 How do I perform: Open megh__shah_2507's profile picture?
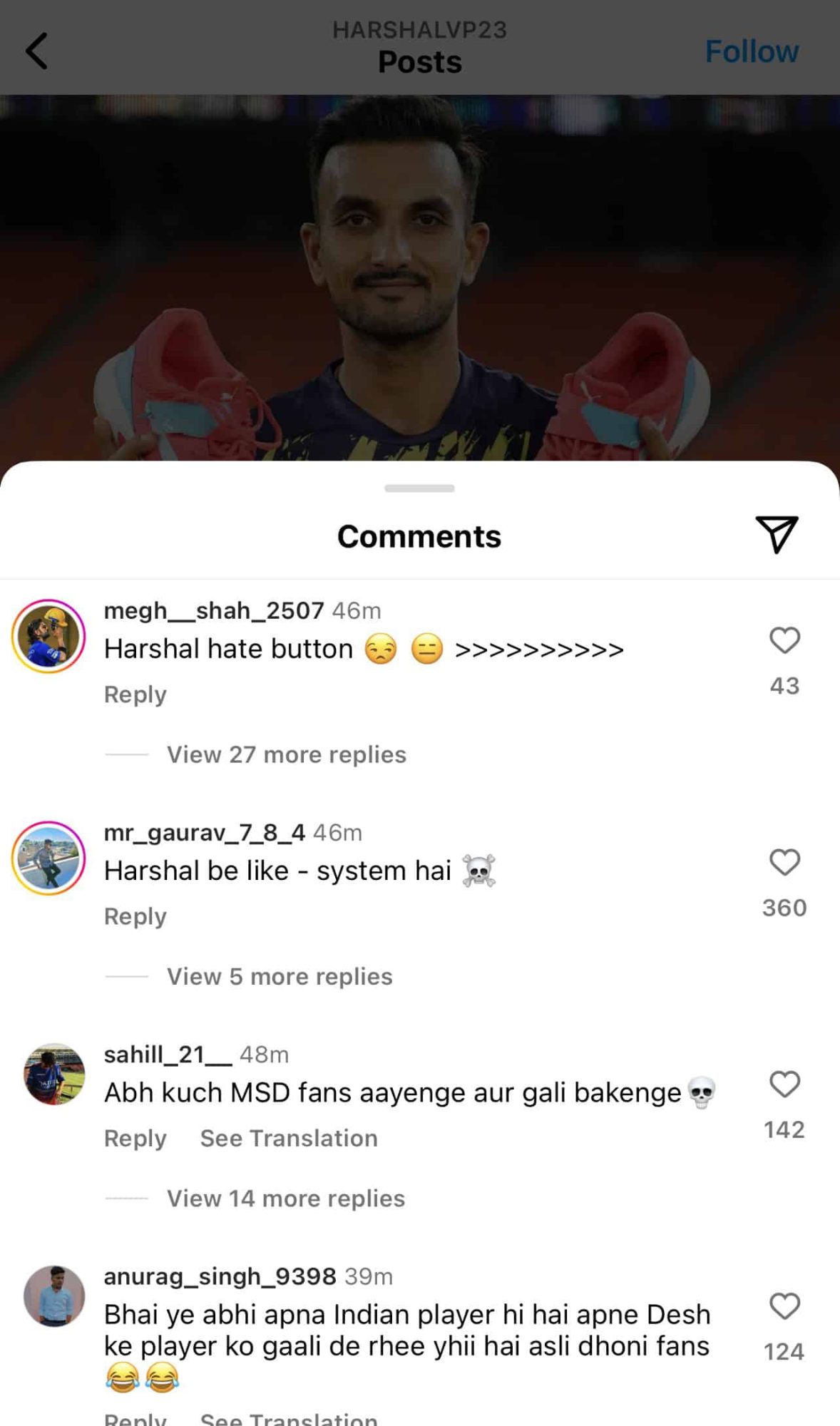[x=48, y=636]
